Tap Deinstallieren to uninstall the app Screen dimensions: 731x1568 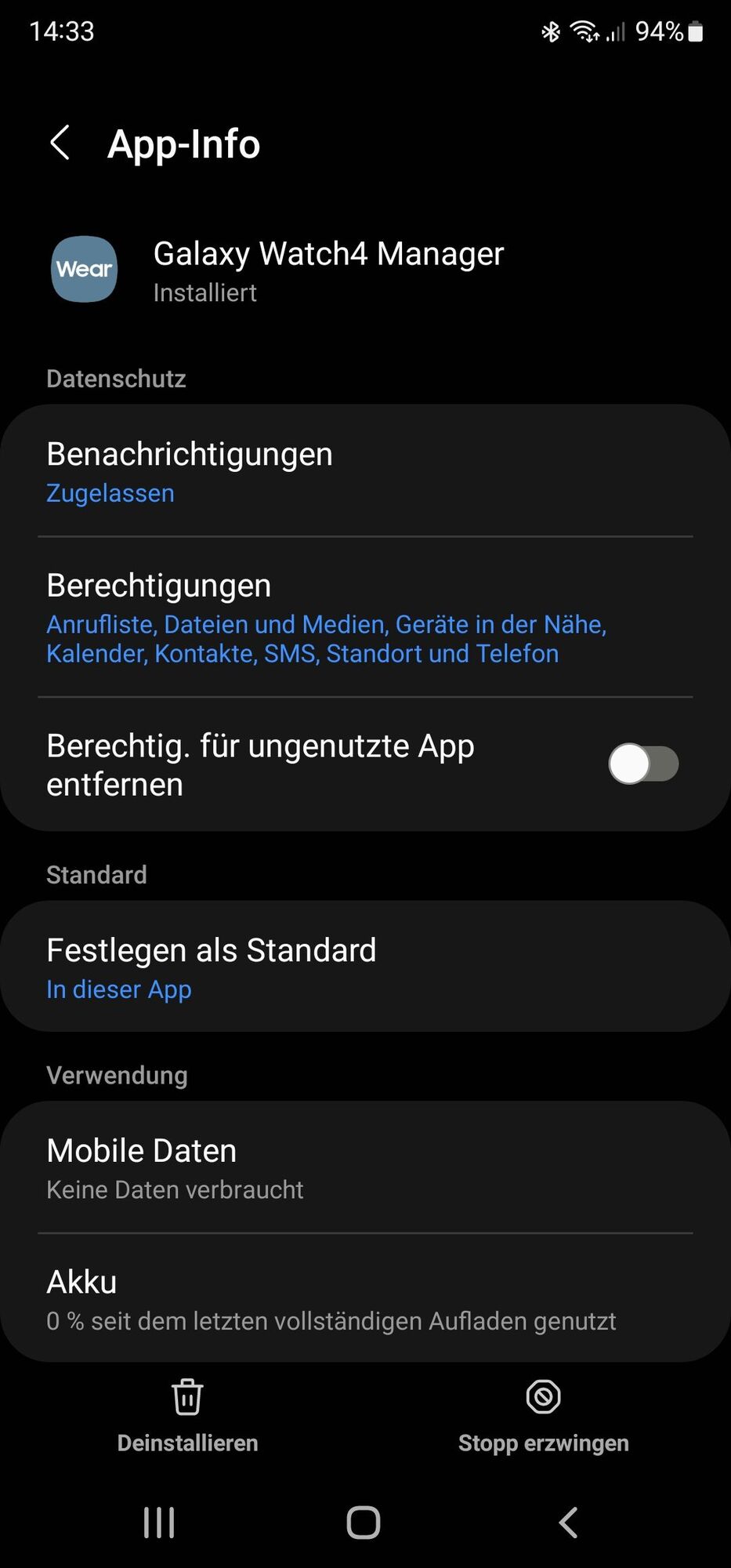(x=187, y=1415)
